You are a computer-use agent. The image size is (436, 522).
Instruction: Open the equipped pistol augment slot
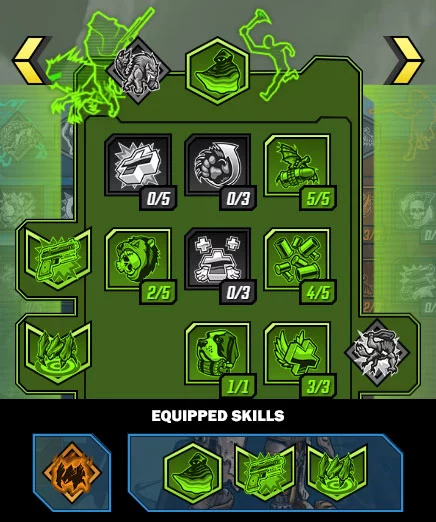click(x=265, y=472)
